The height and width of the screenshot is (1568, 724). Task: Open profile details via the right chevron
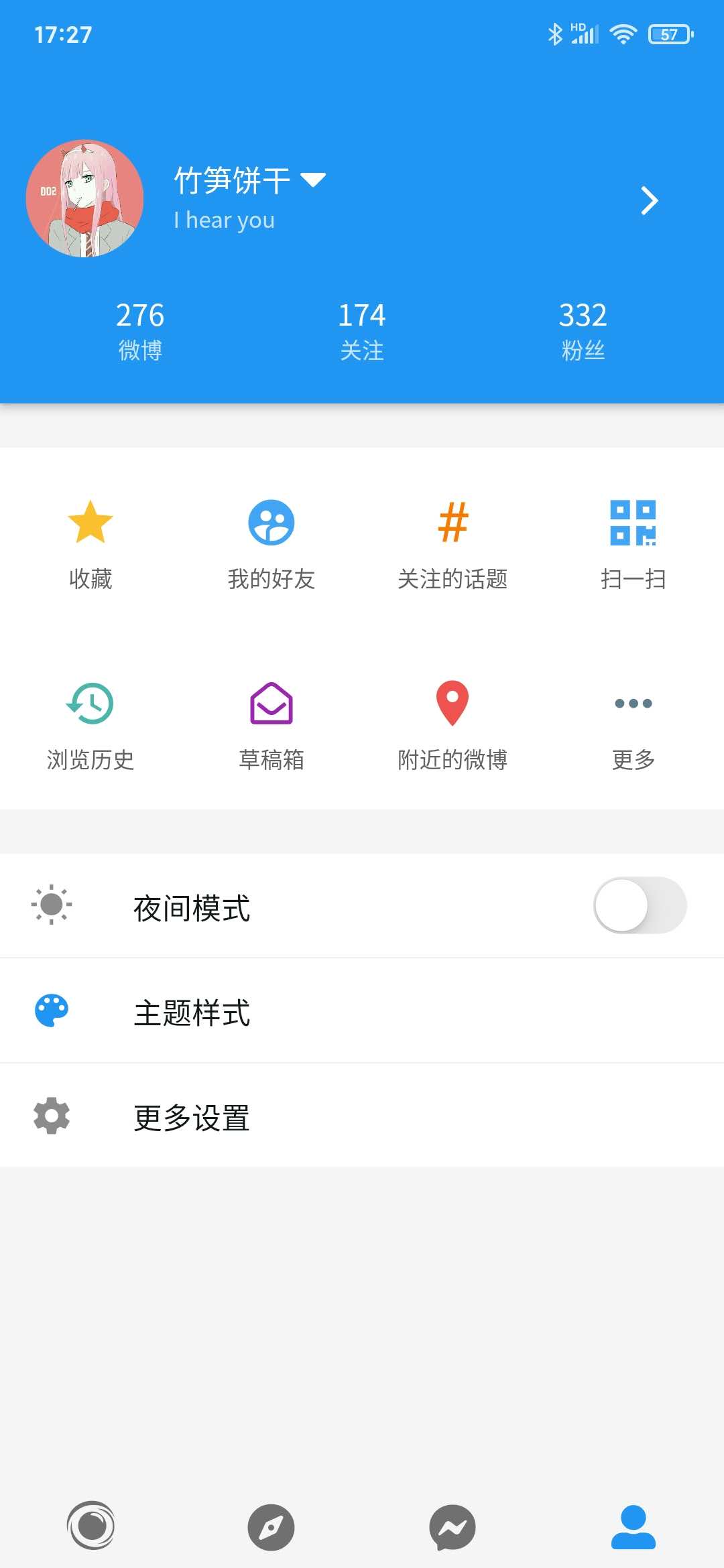(x=648, y=200)
